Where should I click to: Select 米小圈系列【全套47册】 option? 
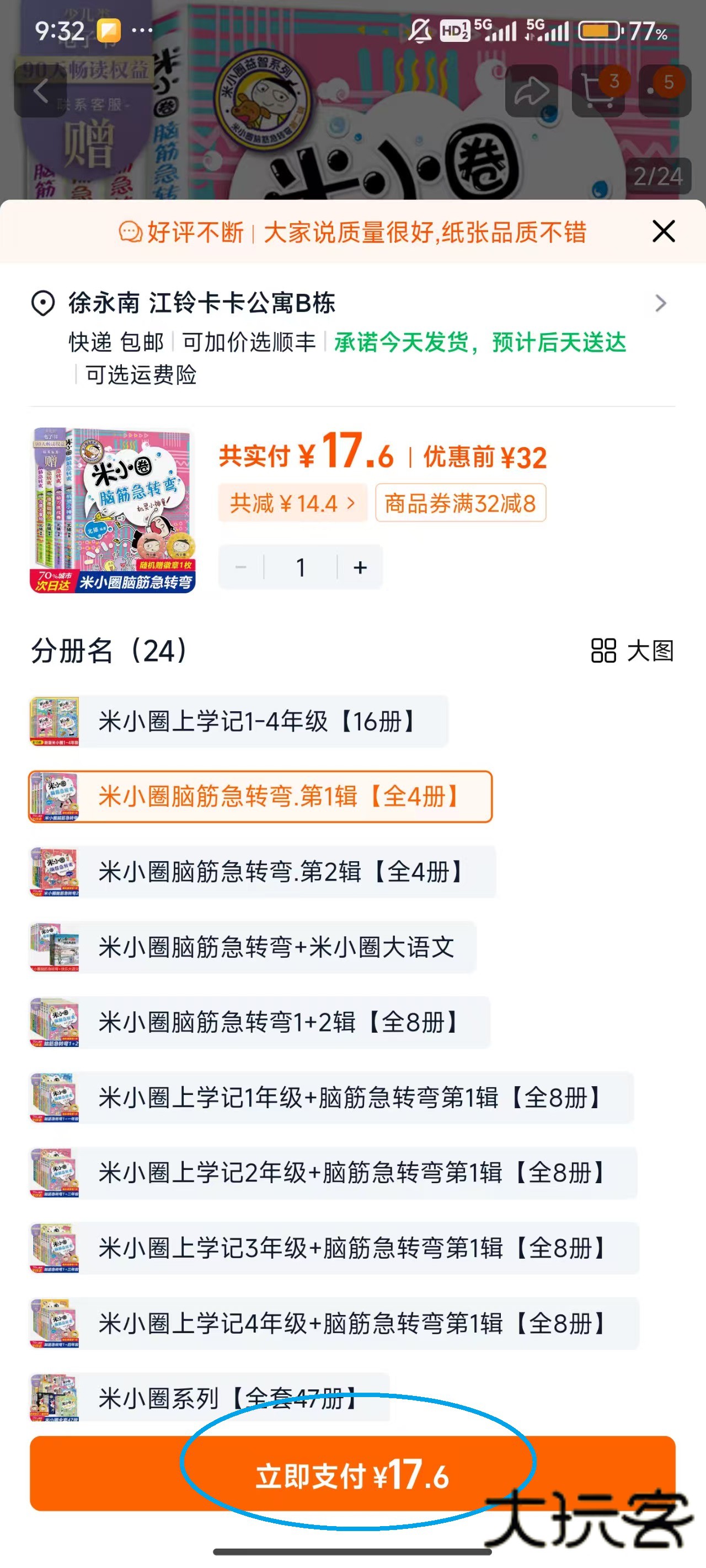point(209,1398)
